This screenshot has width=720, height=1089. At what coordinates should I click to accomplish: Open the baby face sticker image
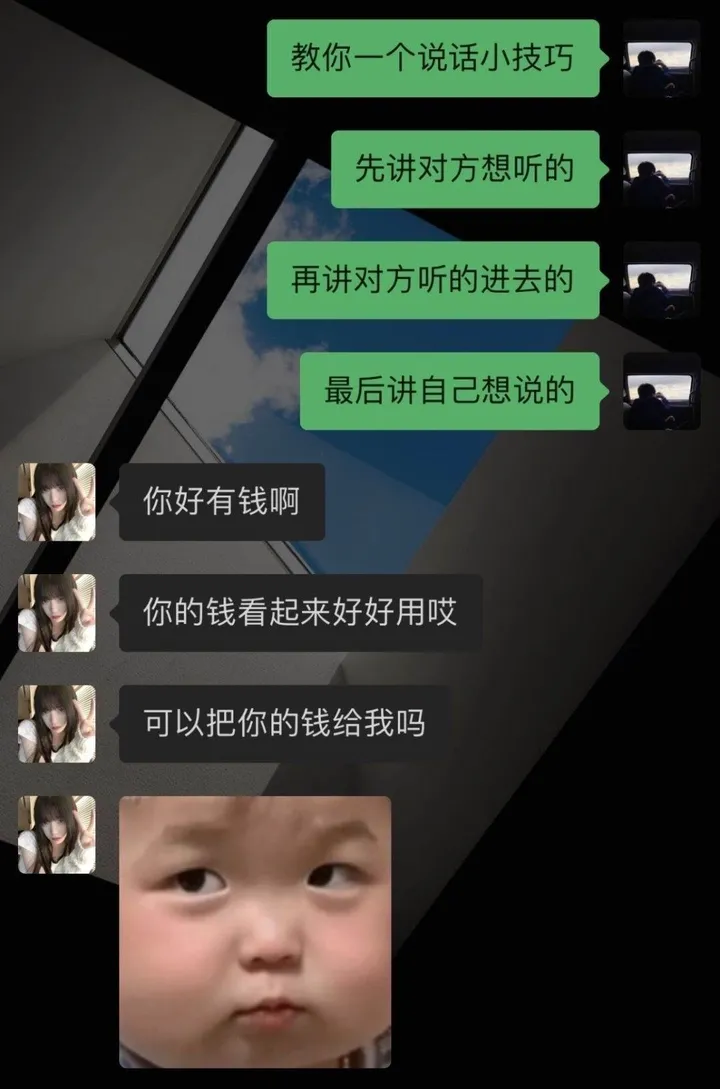point(255,931)
